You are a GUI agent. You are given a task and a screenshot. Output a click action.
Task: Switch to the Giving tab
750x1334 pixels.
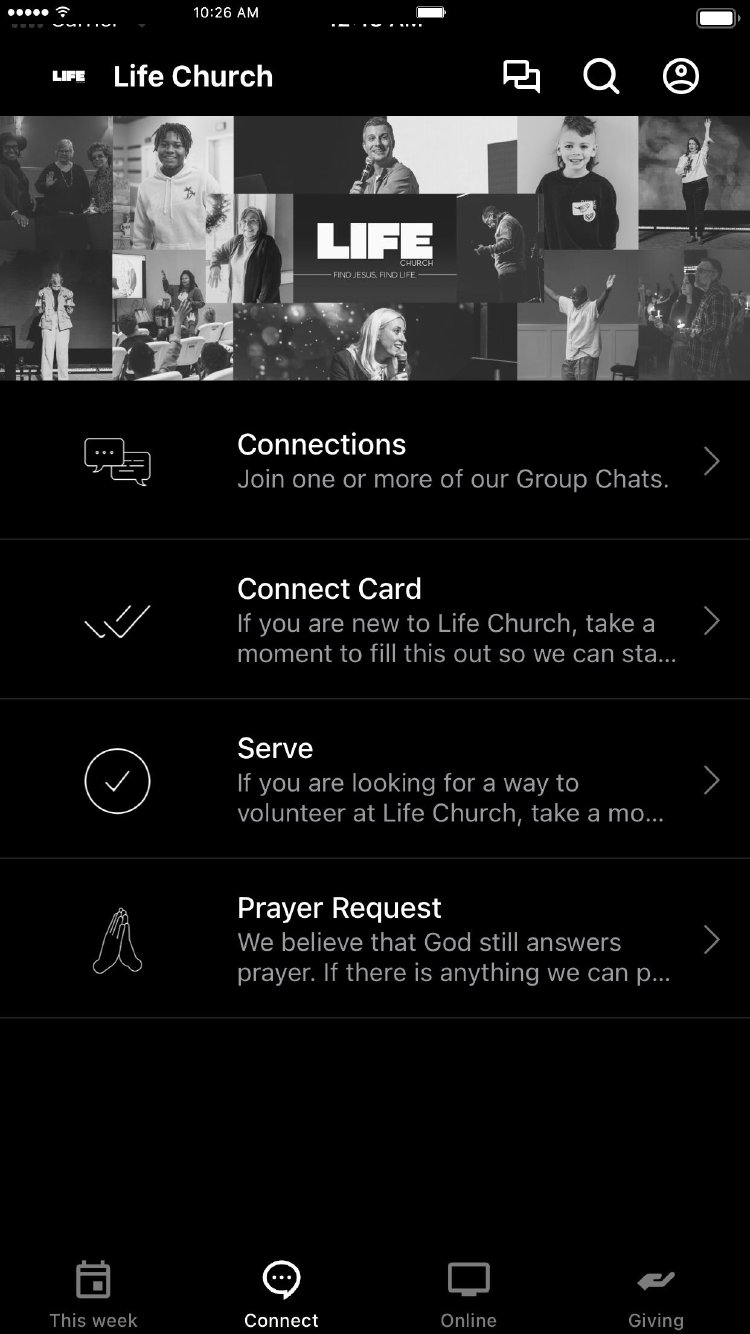point(656,1295)
